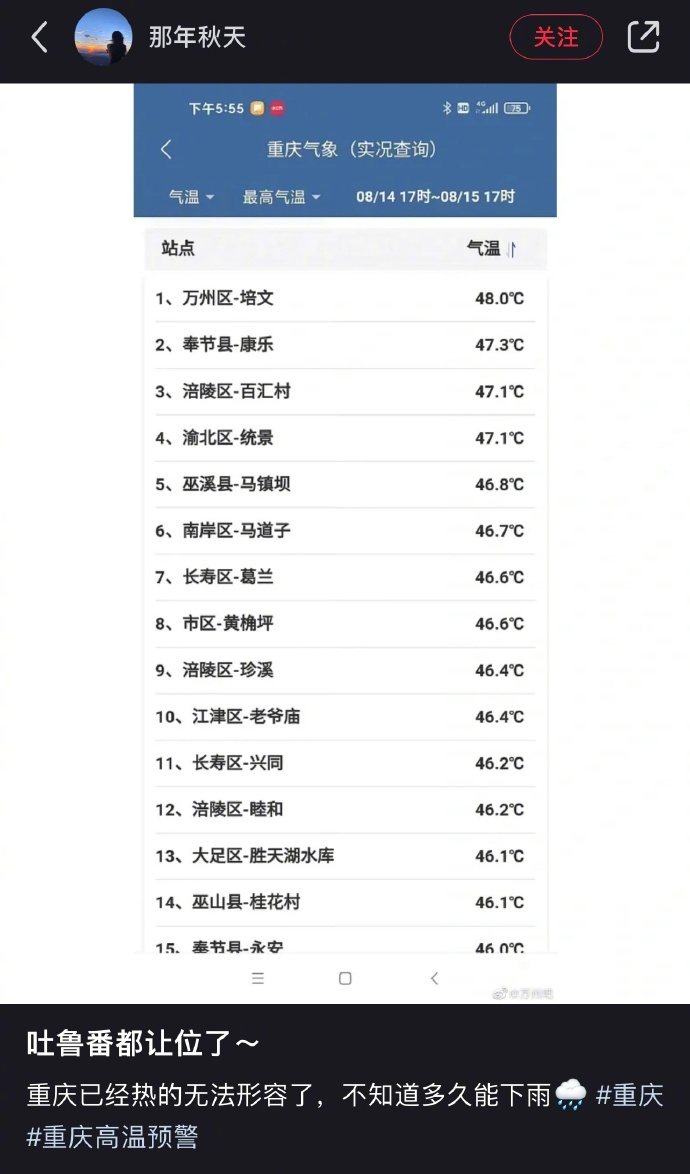
Task: Go back using the top-left arrow
Action: (40, 37)
